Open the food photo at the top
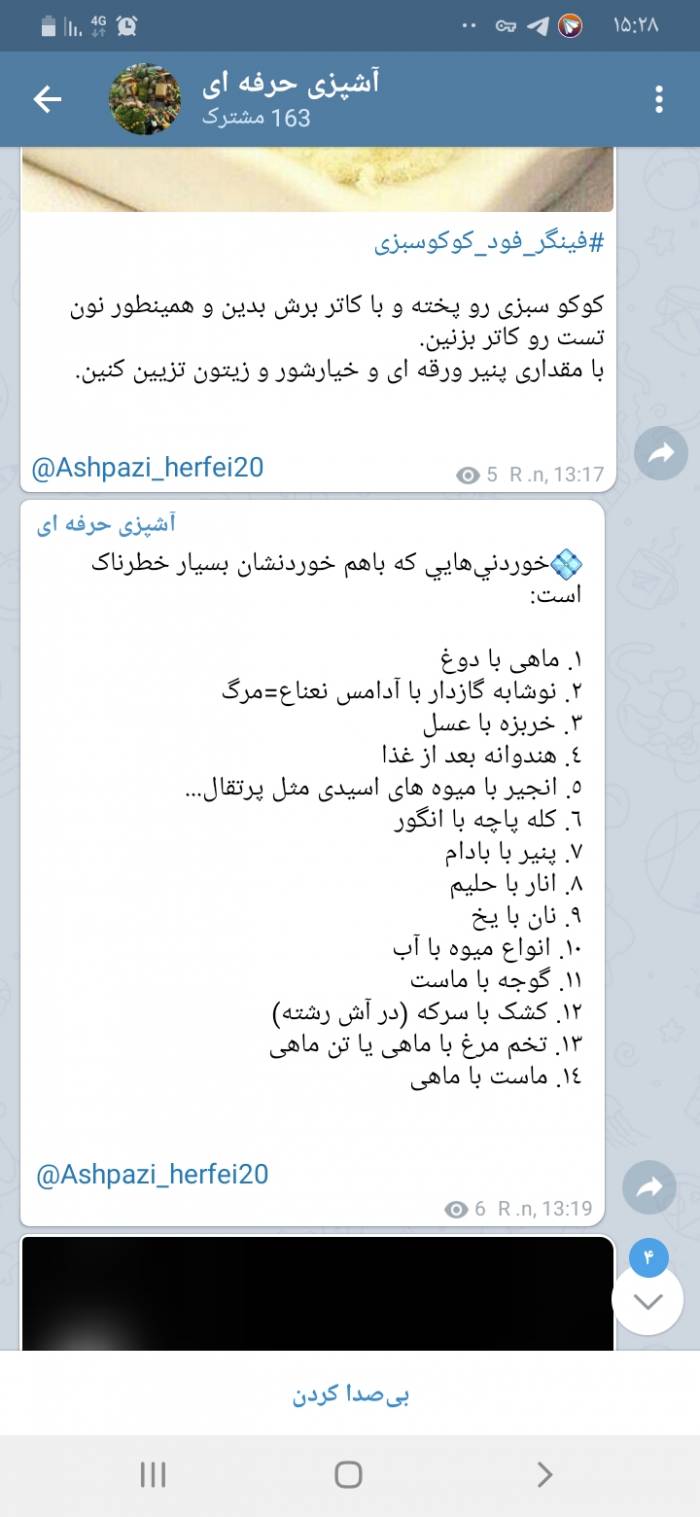This screenshot has width=700, height=1517. coord(317,180)
